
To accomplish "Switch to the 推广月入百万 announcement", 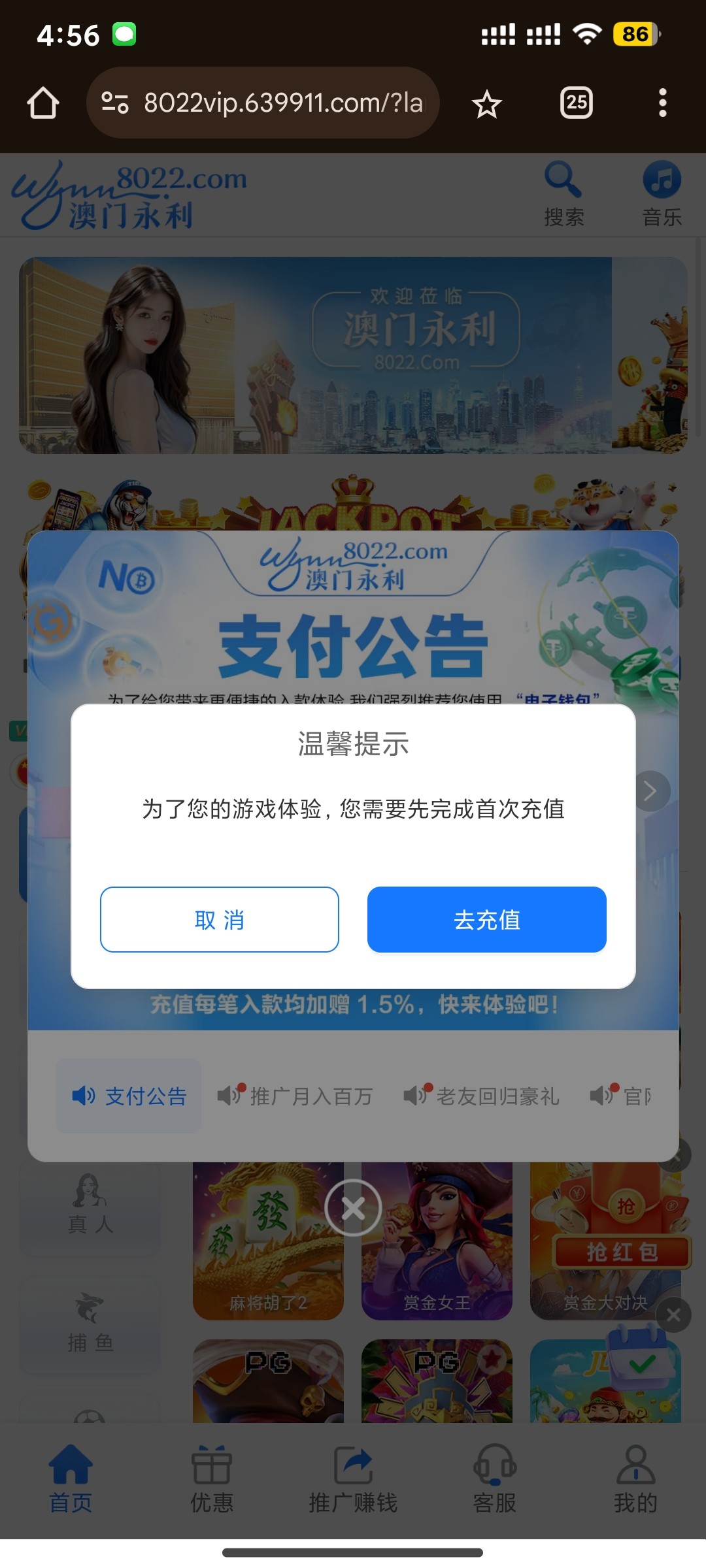I will point(295,1096).
